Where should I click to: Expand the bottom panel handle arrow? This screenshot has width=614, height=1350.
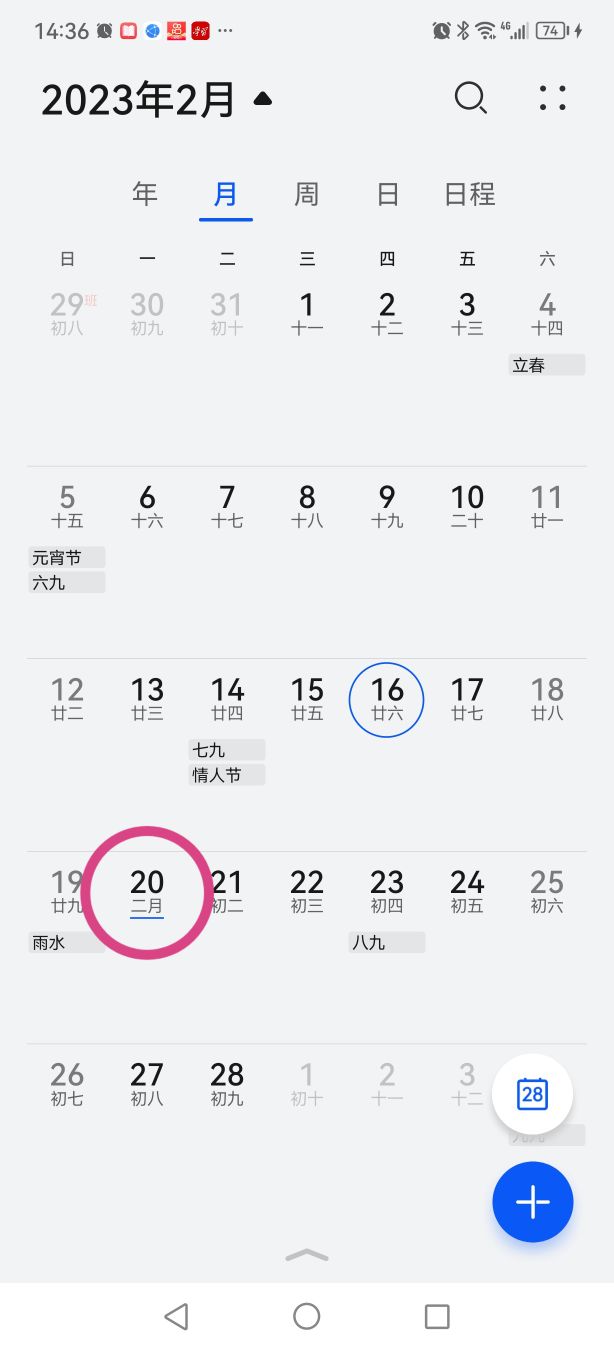pyautogui.click(x=307, y=1256)
